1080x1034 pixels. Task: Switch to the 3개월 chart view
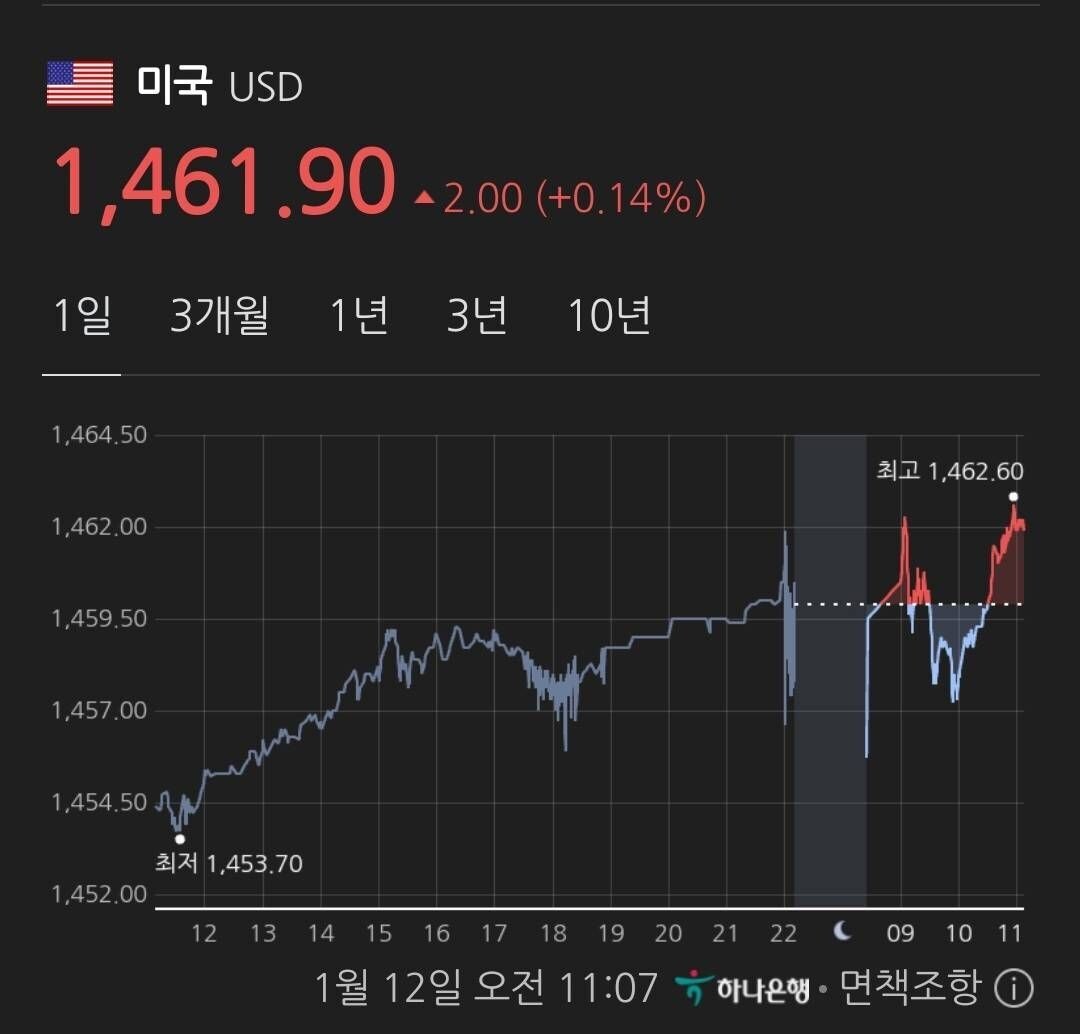pyautogui.click(x=220, y=316)
